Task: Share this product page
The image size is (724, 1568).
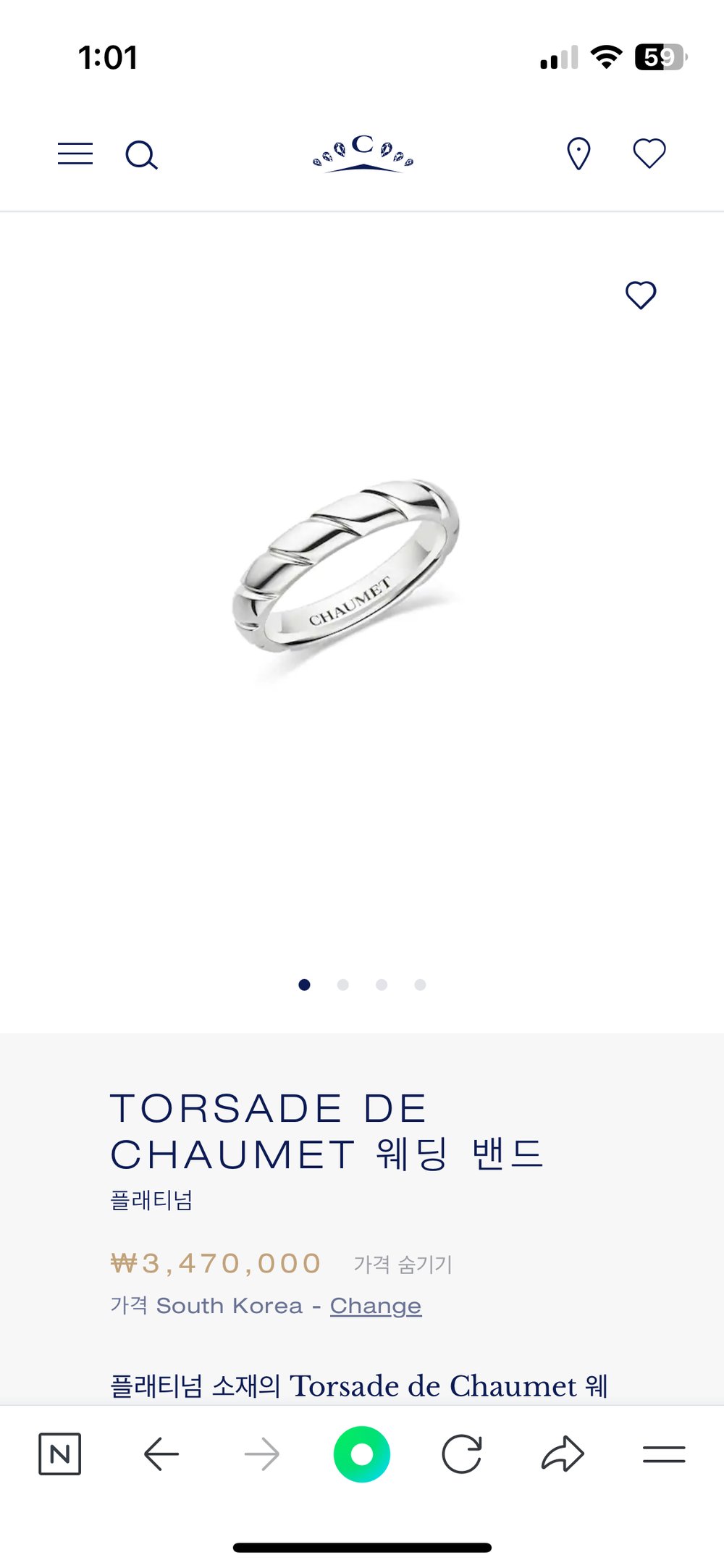Action: click(563, 1454)
